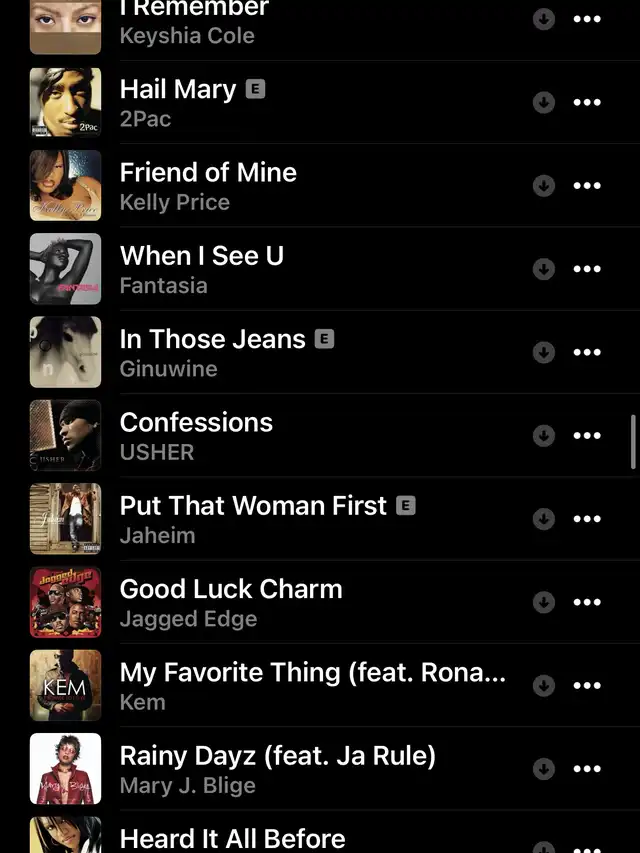Show more options for Confessions
Screen dimensions: 640x853
[587, 435]
